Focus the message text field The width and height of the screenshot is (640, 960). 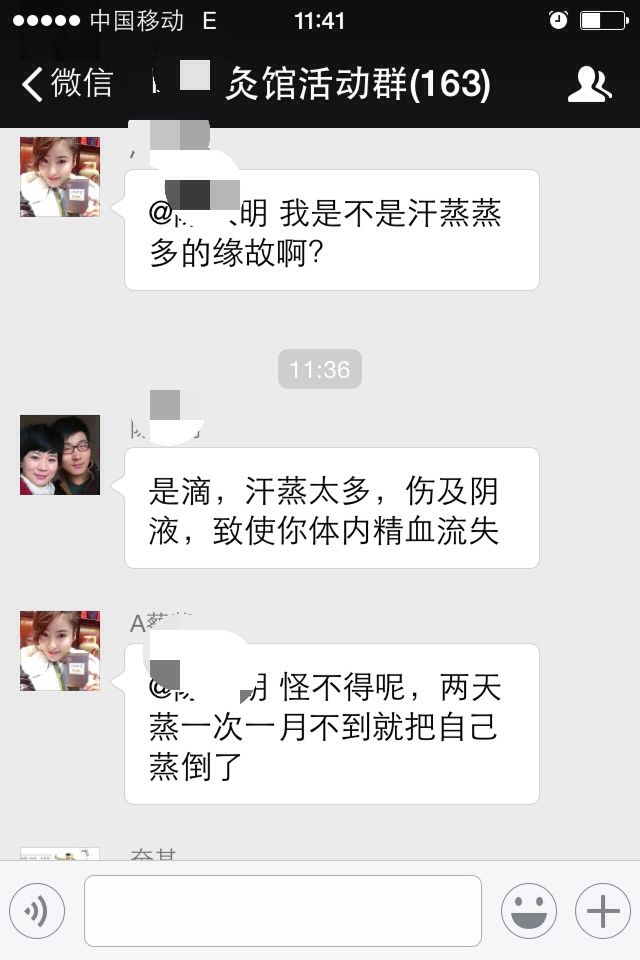click(x=283, y=910)
